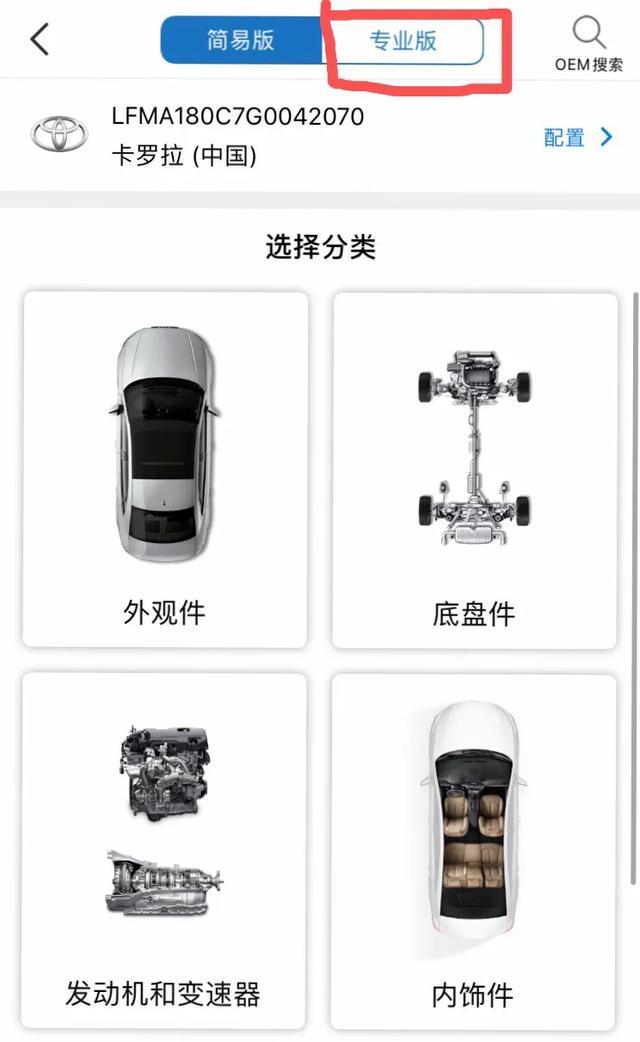Switch to the 专业版 tab
The width and height of the screenshot is (640, 1042).
pyautogui.click(x=403, y=41)
